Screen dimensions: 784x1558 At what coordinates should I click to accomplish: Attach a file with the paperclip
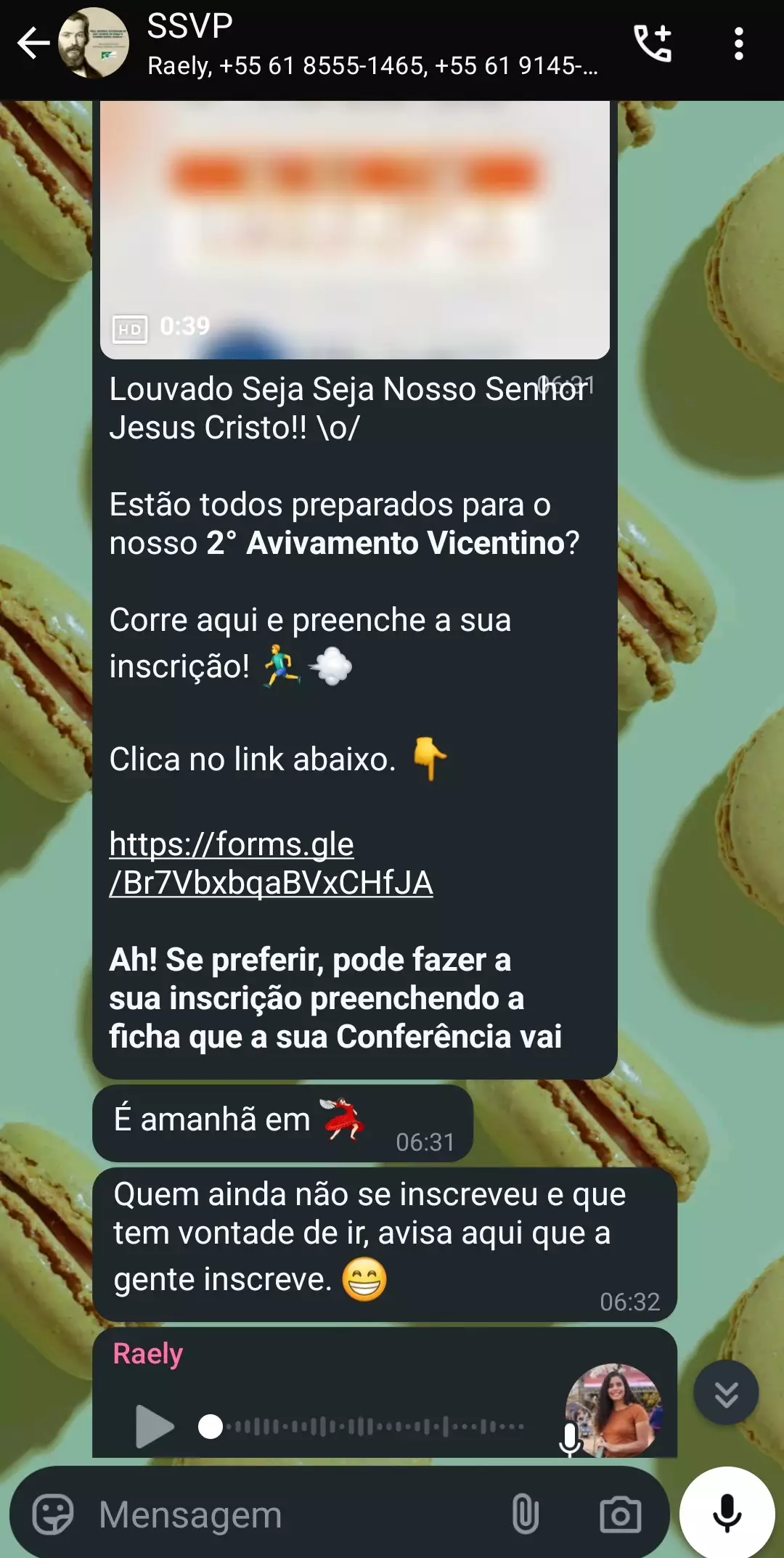coord(525,1514)
